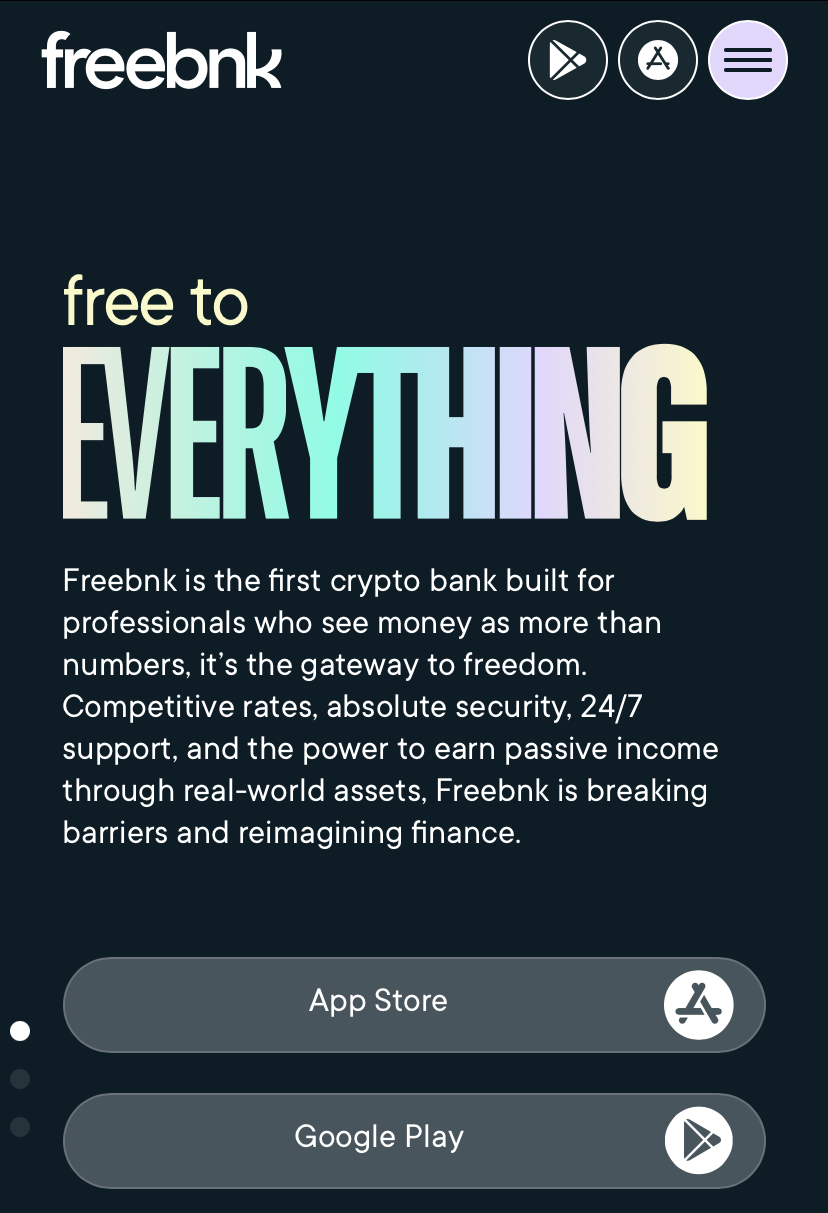Click the App Store icon inside the download button
The image size is (828, 1213).
(699, 1004)
